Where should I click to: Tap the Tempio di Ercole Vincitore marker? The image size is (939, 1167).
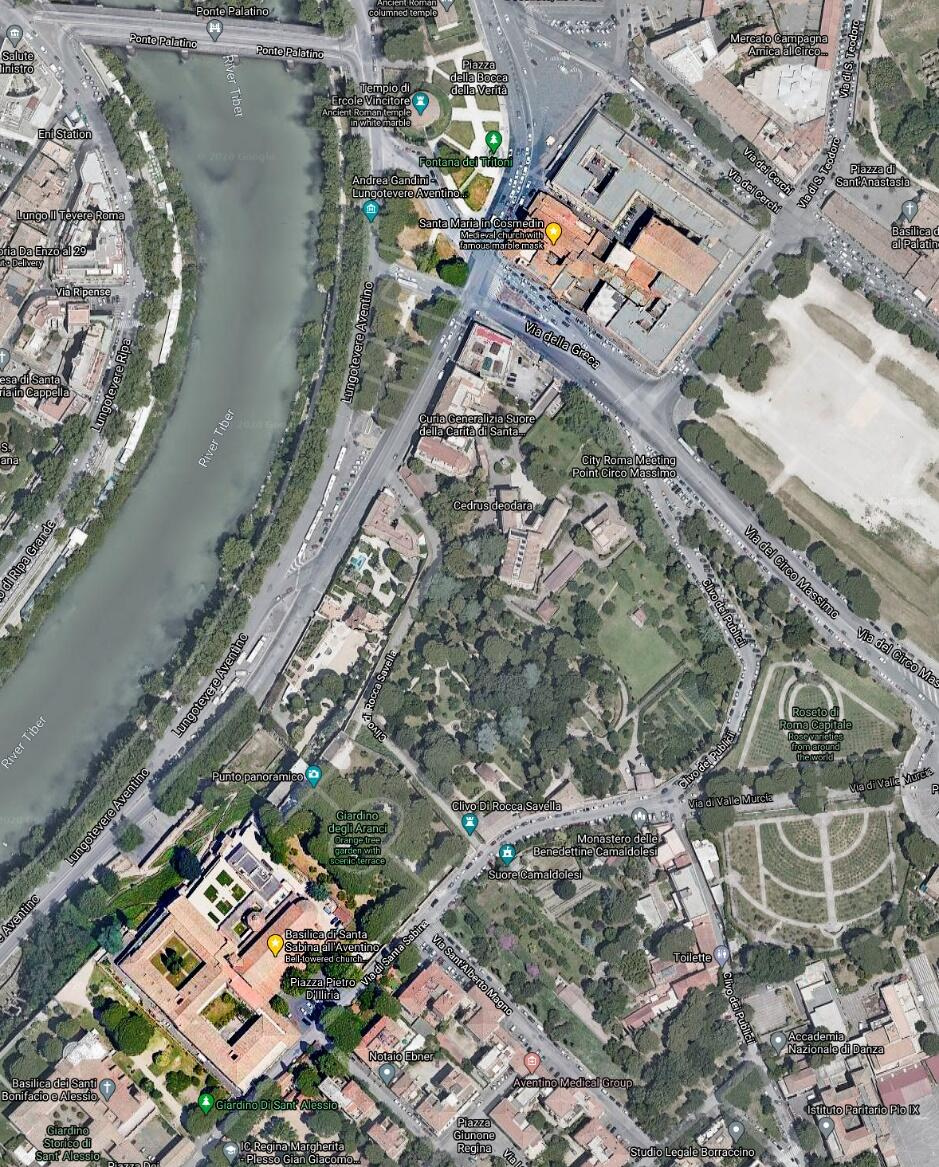point(421,101)
